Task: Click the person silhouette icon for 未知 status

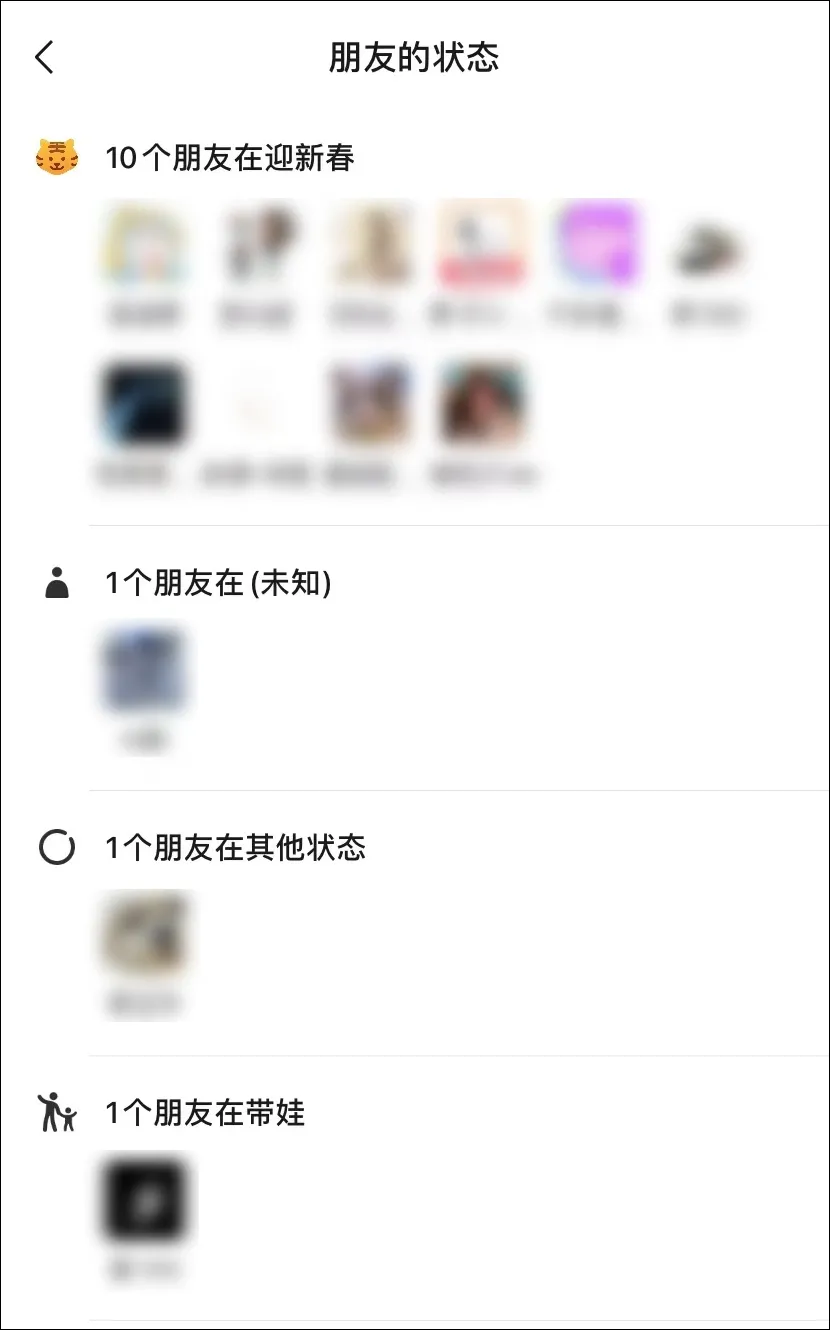Action: (55, 582)
